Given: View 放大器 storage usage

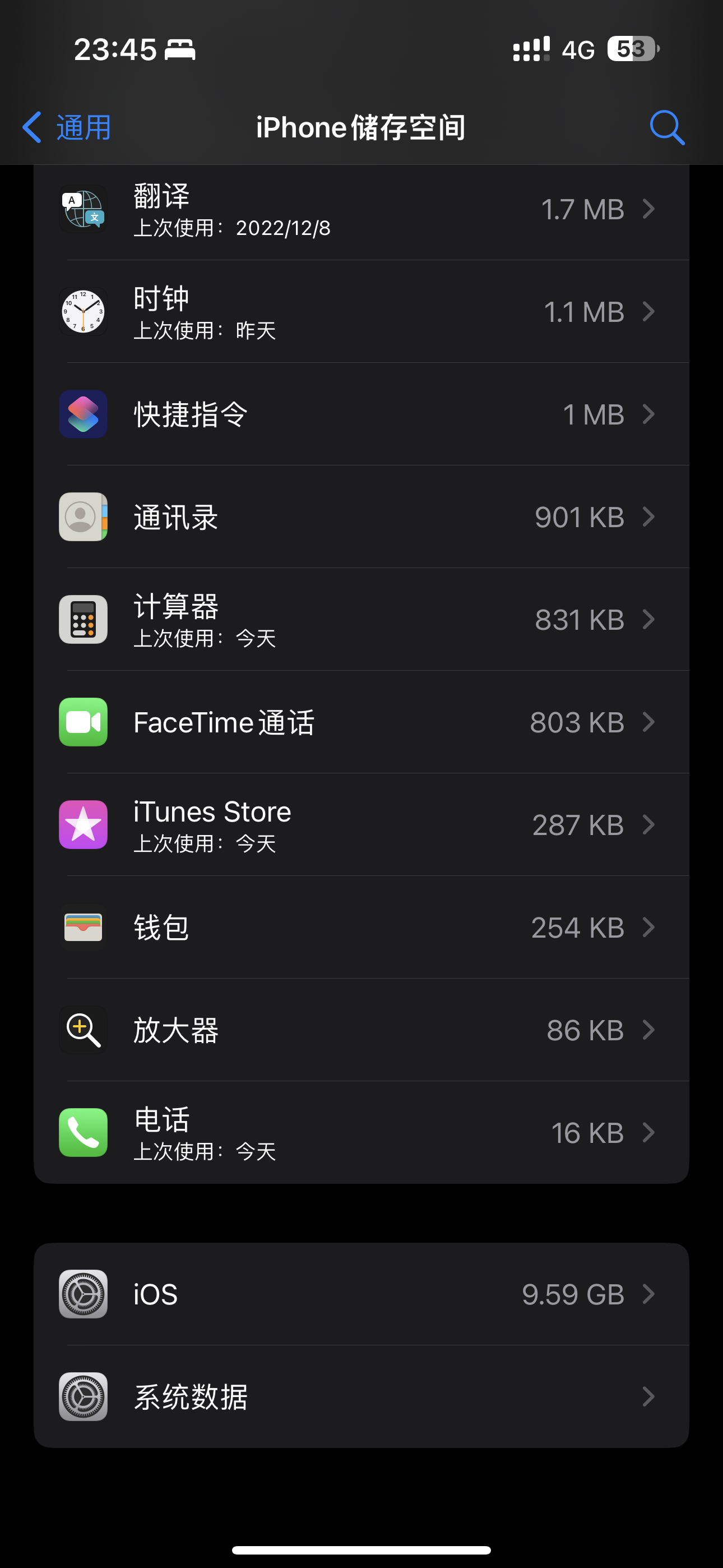Looking at the screenshot, I should click(361, 1030).
